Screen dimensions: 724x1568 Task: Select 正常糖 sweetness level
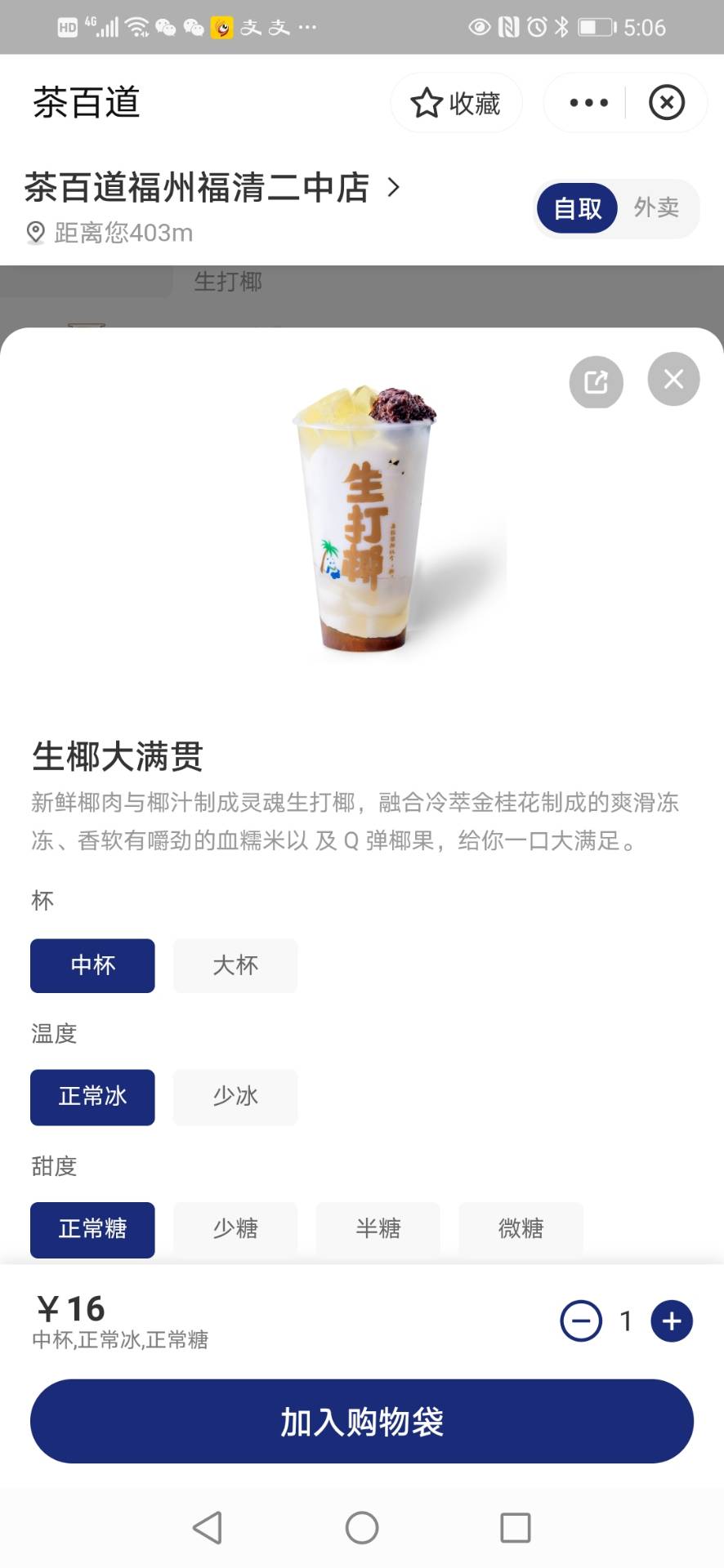[92, 1229]
